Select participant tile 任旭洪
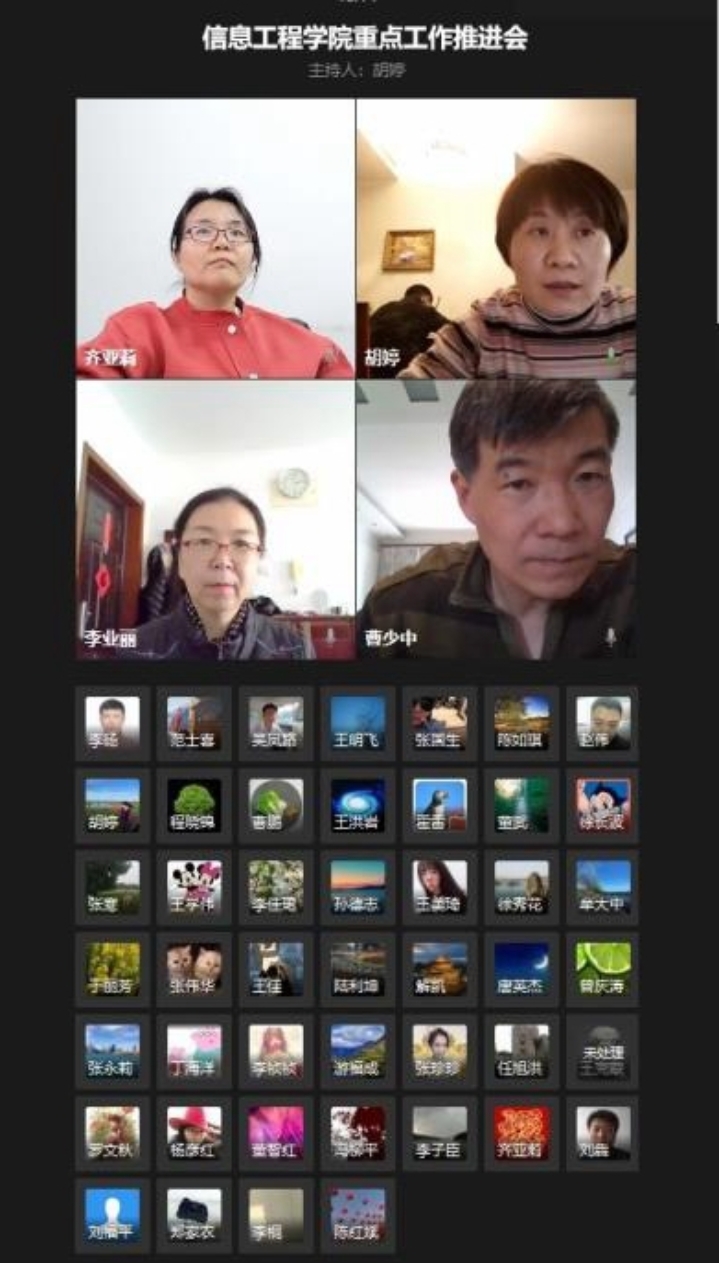The image size is (719, 1263). [x=522, y=1051]
